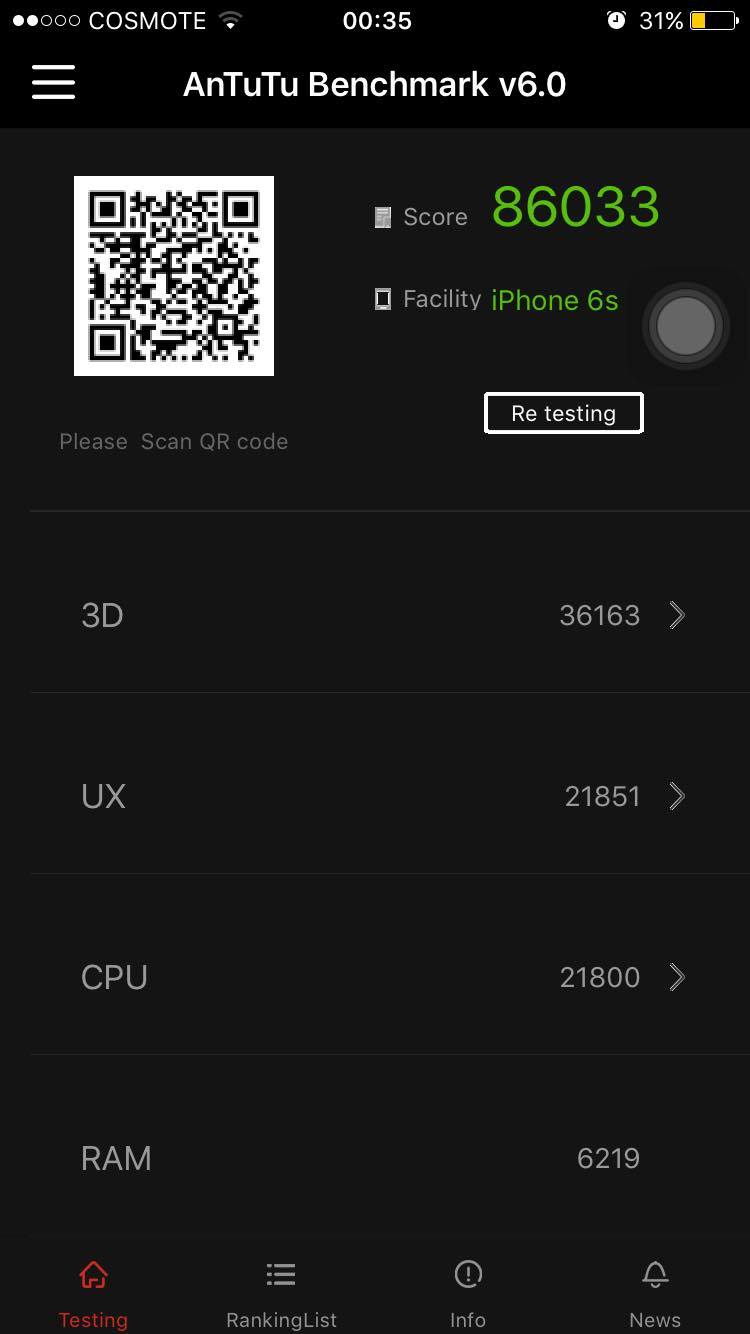Screen dimensions: 750x1334
Task: Switch to the RankingList tab
Action: click(x=281, y=1295)
